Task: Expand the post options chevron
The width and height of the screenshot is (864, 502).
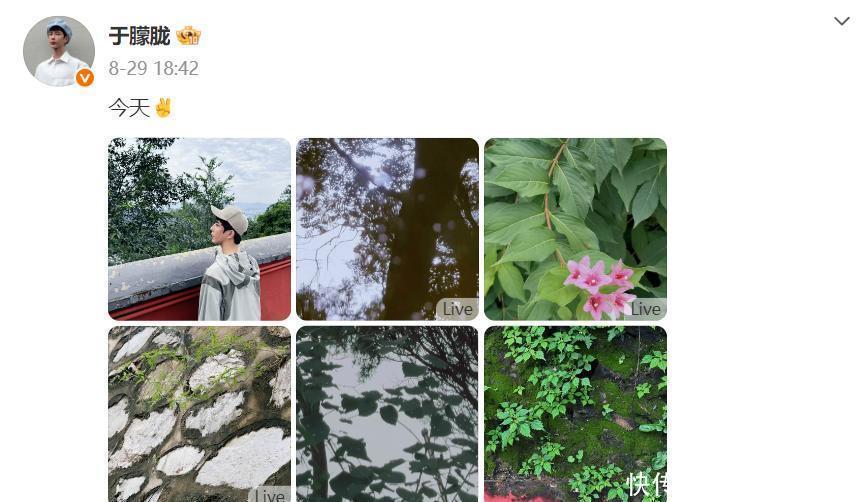Action: [x=841, y=21]
